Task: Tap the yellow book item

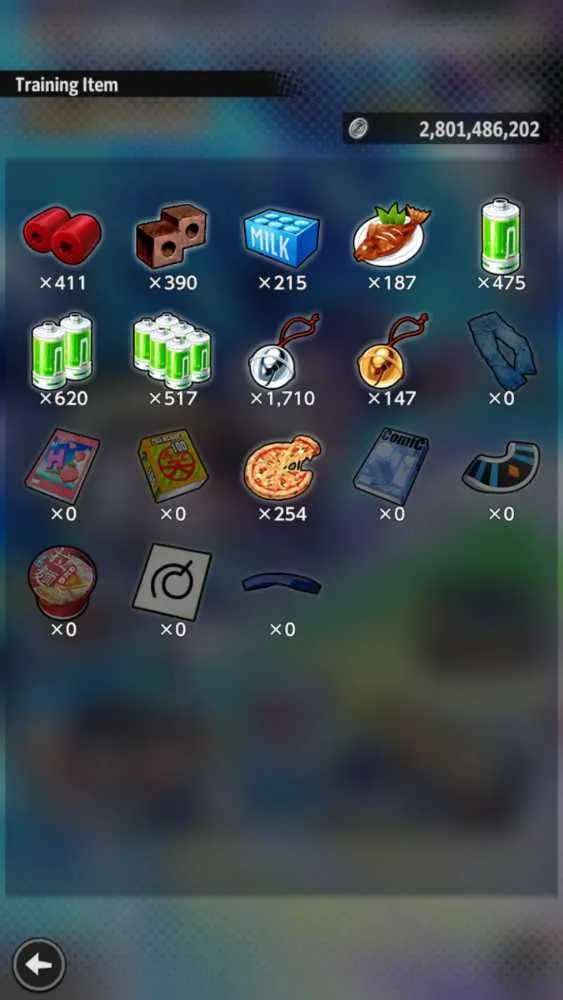Action: (172, 465)
